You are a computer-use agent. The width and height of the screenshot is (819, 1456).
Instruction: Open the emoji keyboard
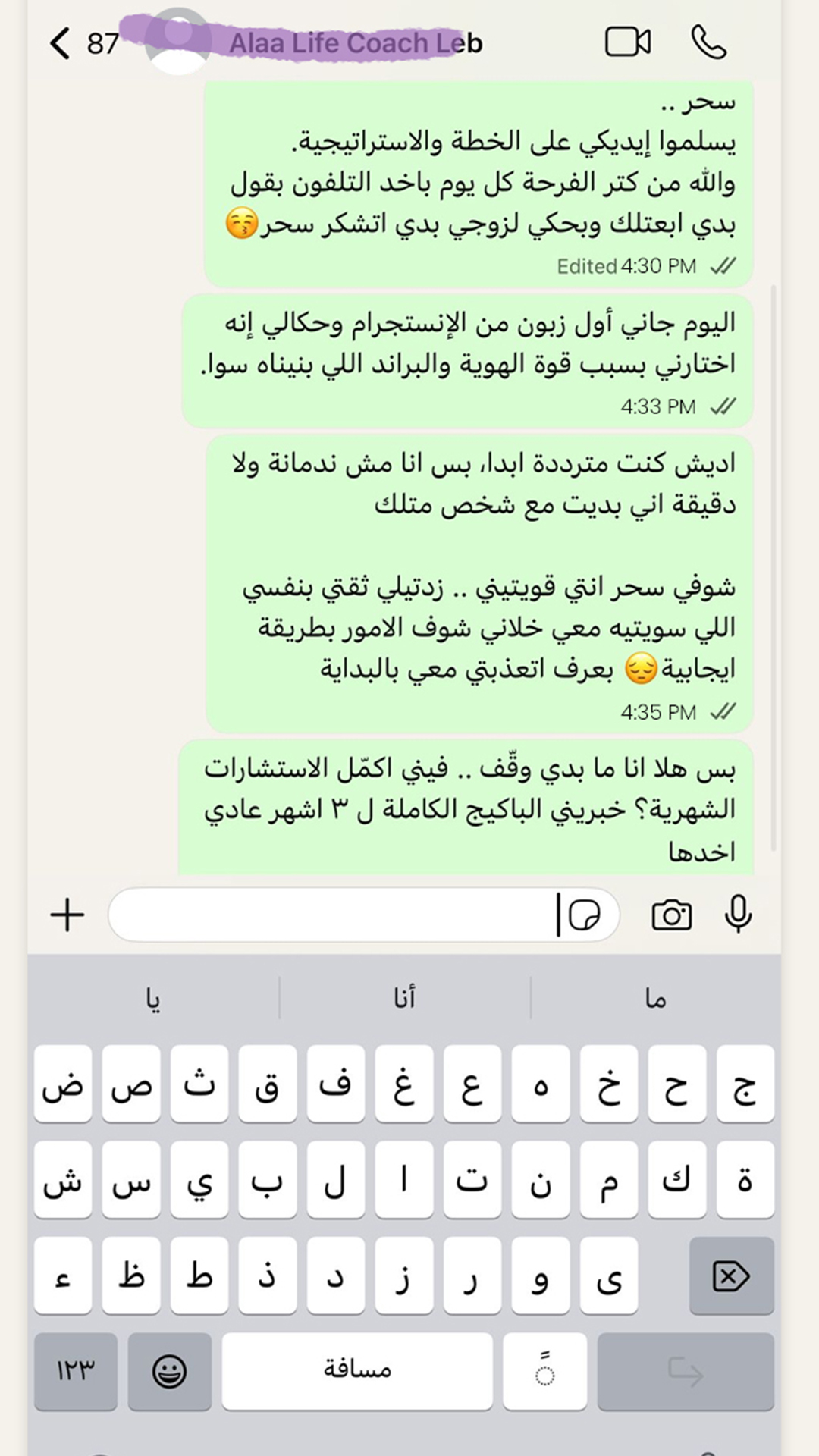tap(169, 1372)
